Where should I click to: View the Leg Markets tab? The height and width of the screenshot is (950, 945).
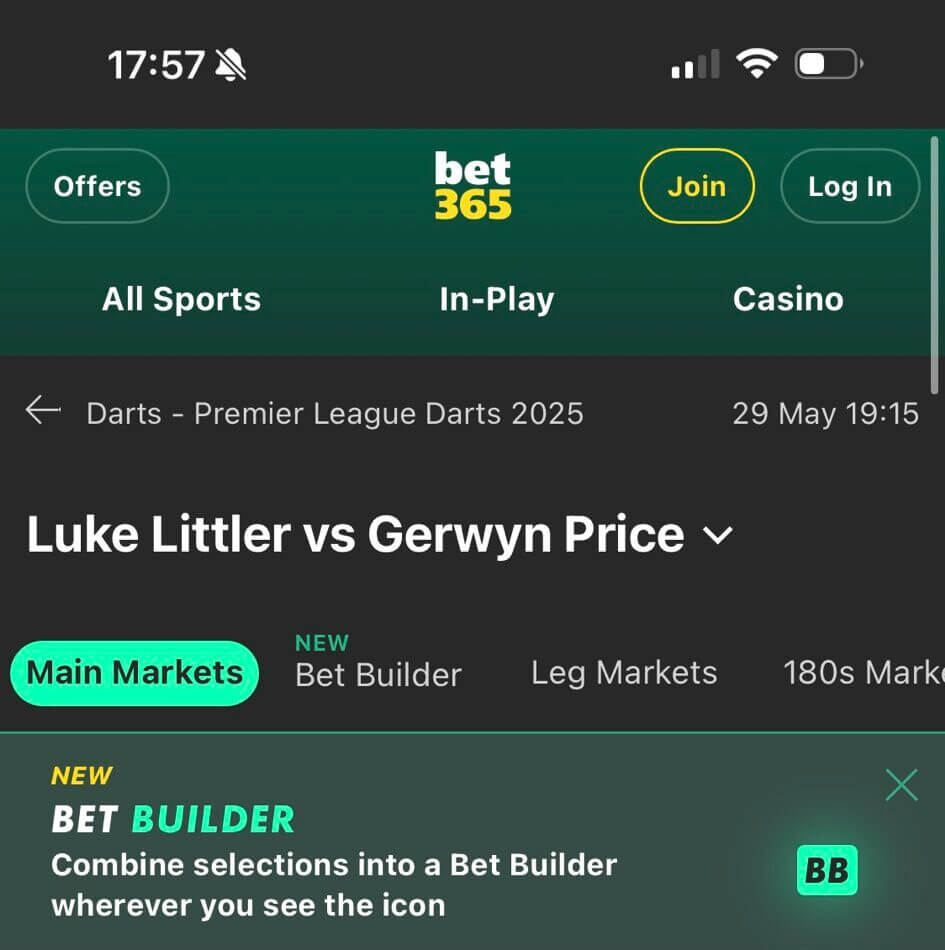(x=624, y=673)
